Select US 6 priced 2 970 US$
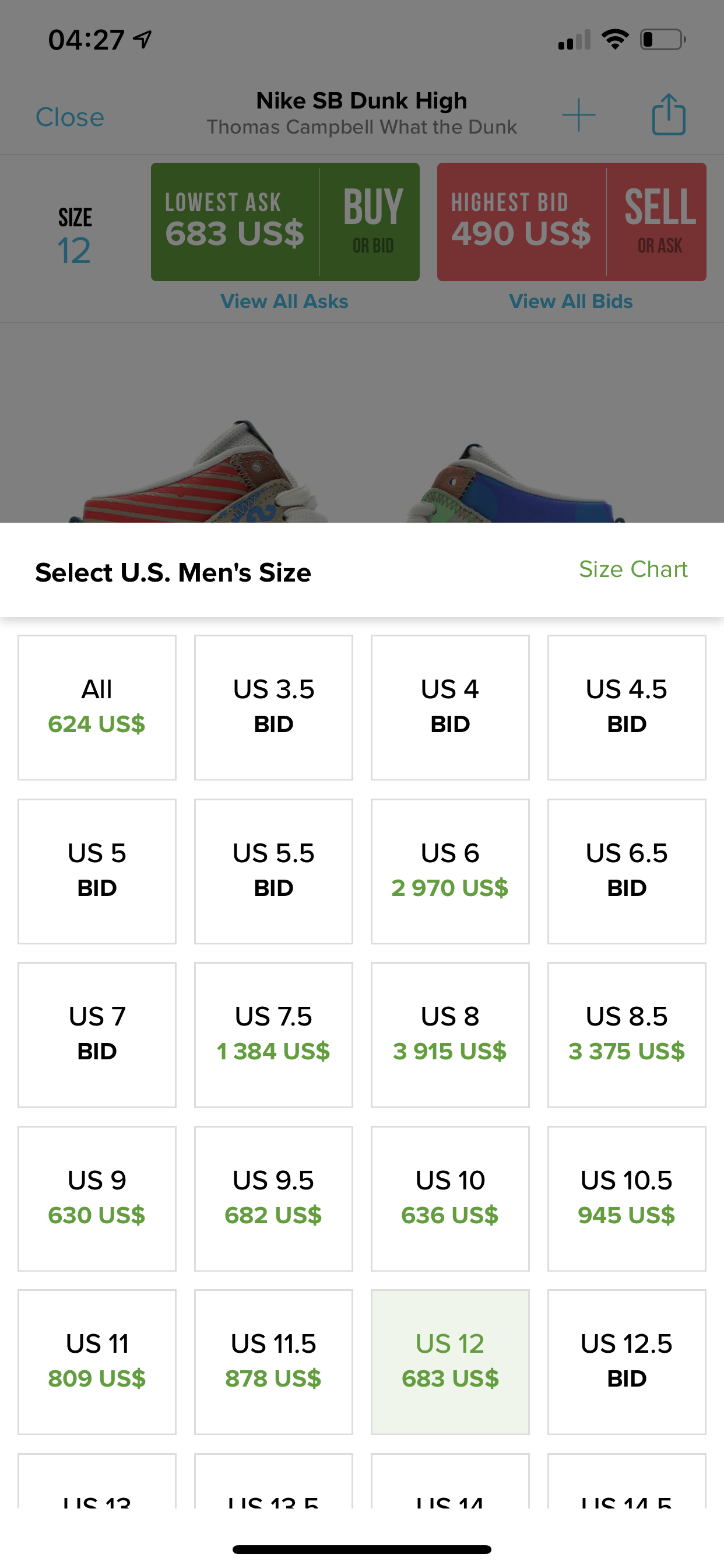The width and height of the screenshot is (724, 1568). pos(450,871)
